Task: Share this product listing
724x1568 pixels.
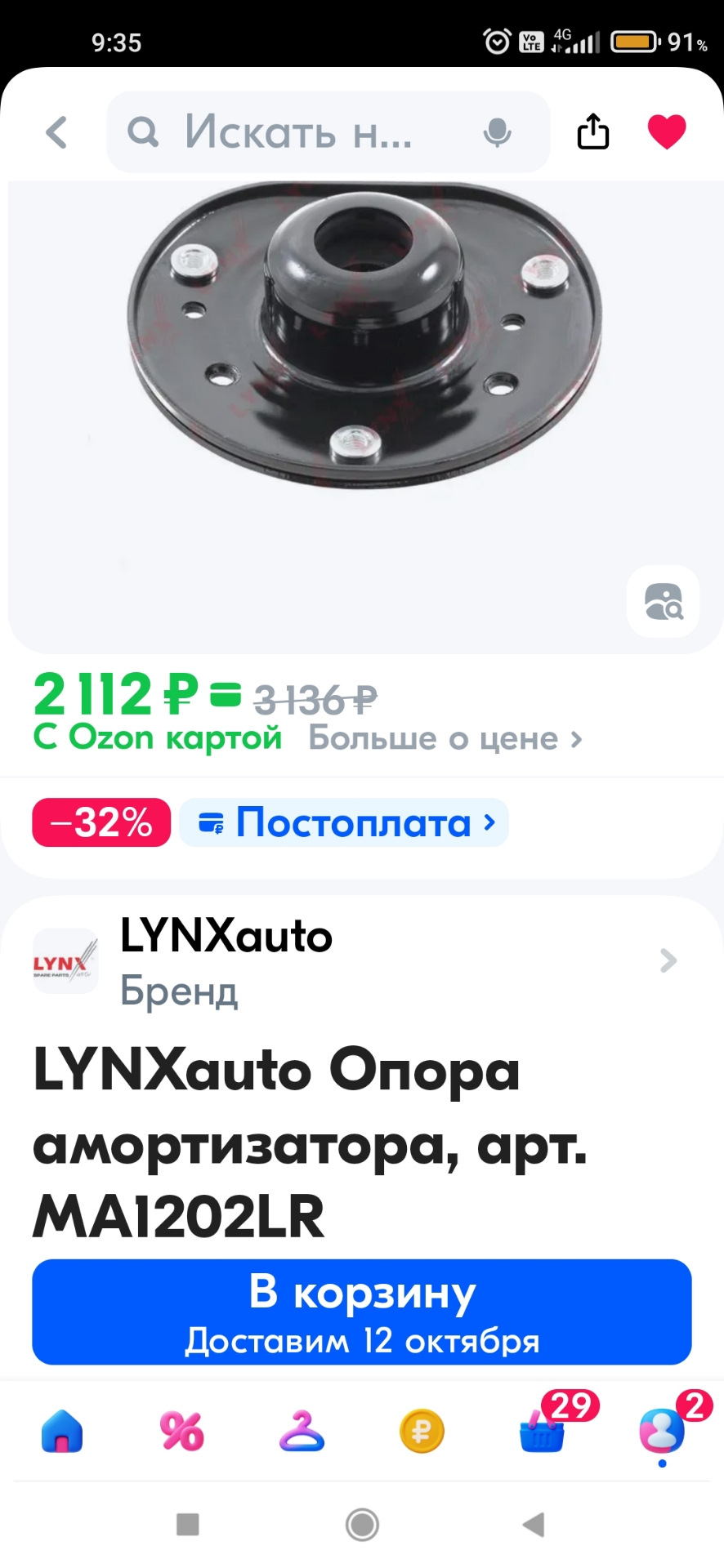Action: pos(593,131)
